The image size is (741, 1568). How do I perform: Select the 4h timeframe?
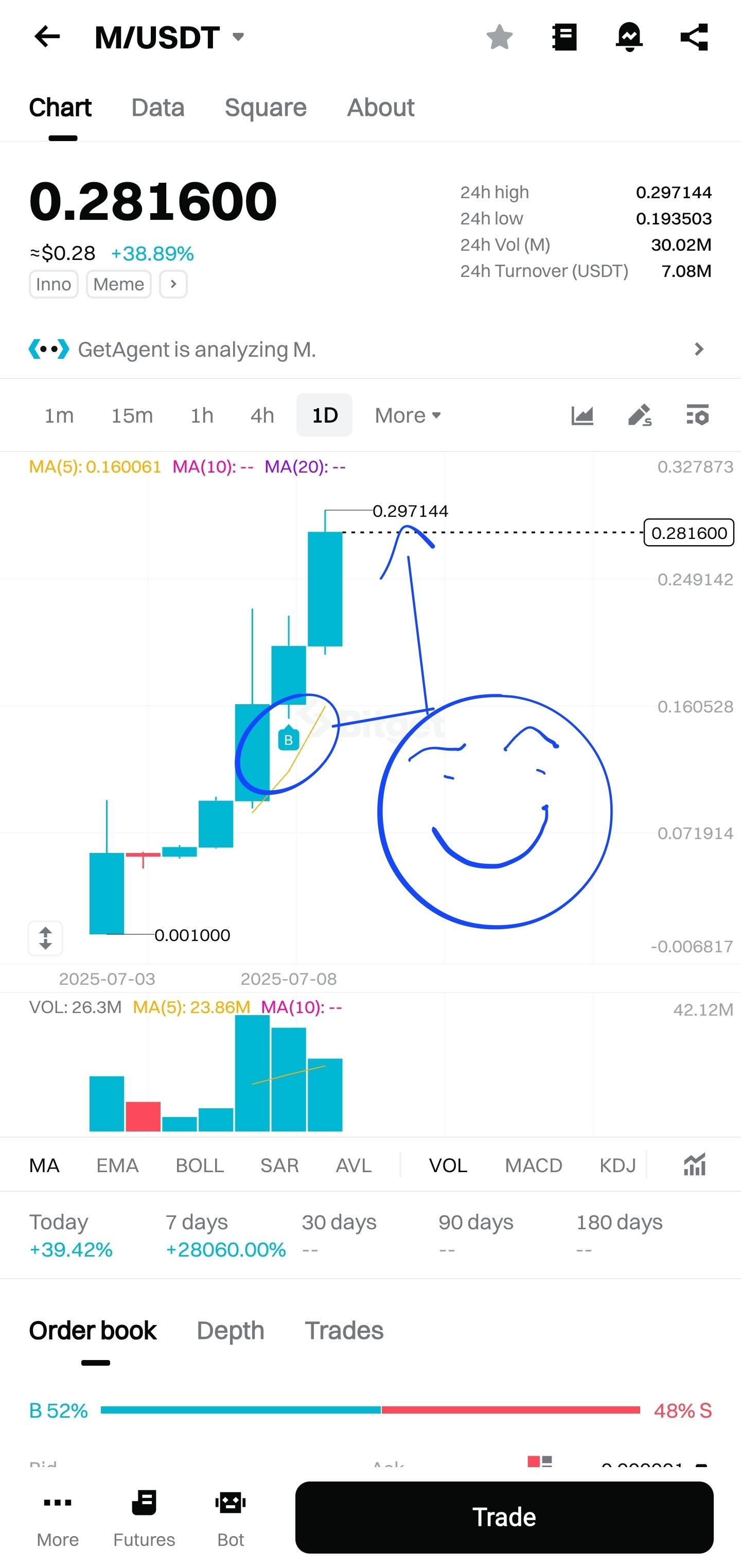pos(262,415)
